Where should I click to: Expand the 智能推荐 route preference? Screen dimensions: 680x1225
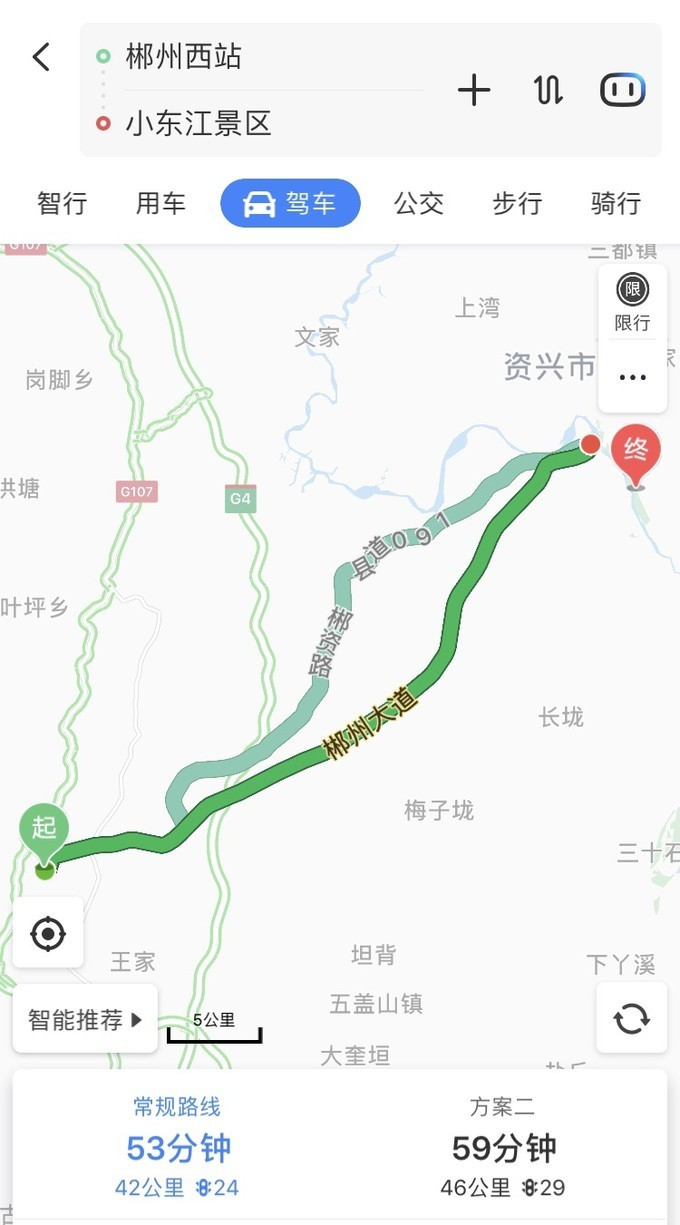point(85,1020)
